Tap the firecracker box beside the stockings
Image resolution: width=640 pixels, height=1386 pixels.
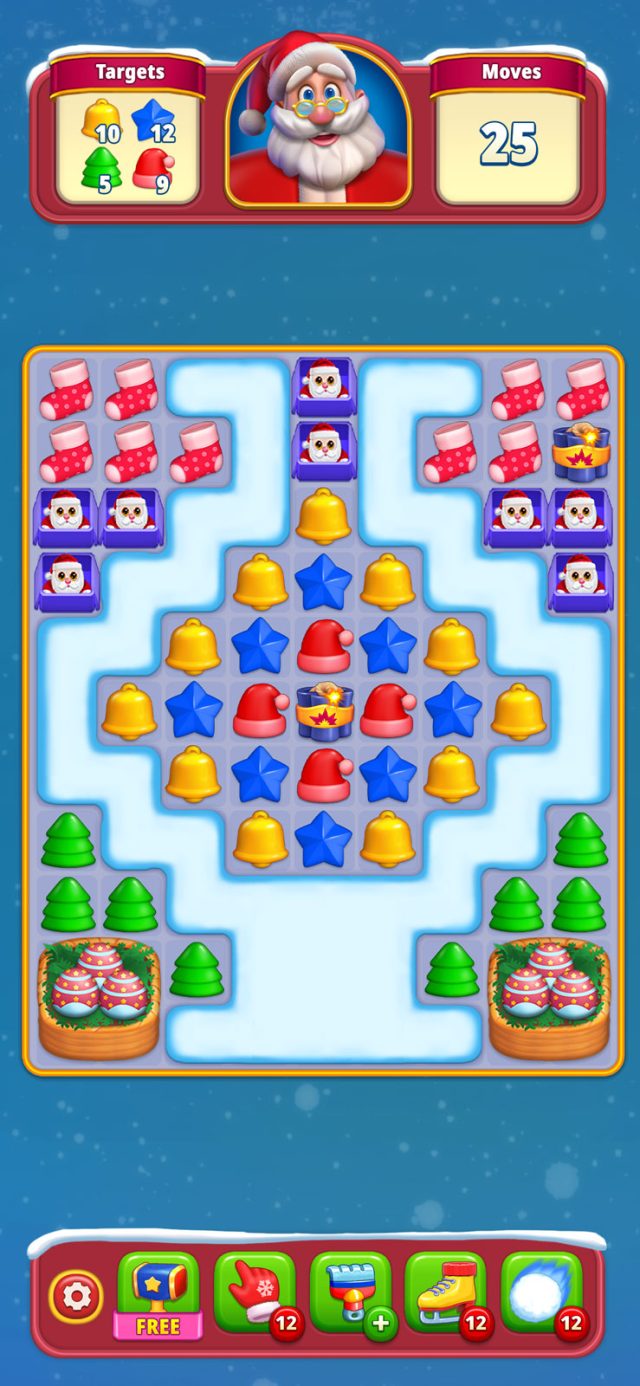580,452
